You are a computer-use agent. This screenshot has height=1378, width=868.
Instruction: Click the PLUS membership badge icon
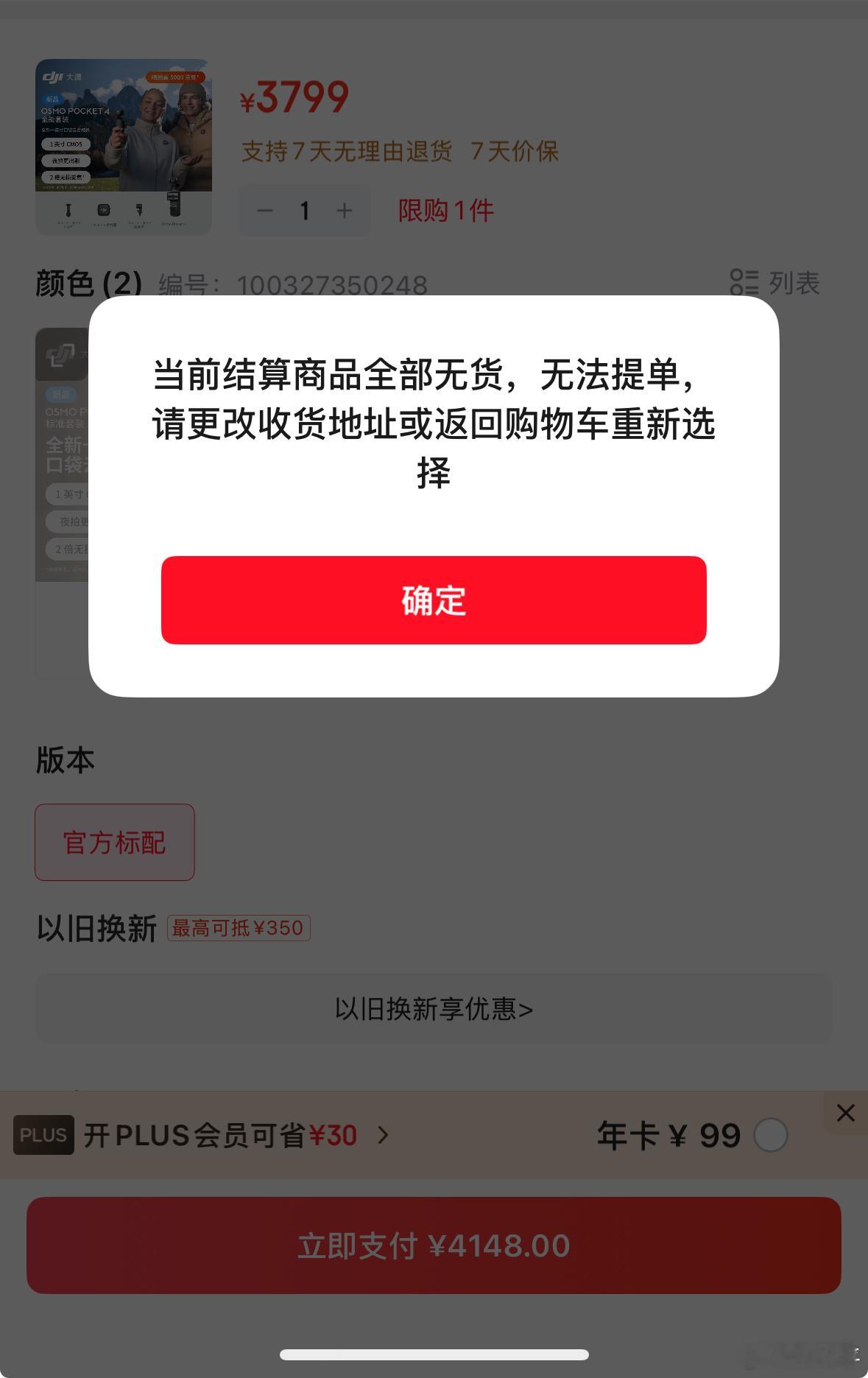tap(43, 1135)
